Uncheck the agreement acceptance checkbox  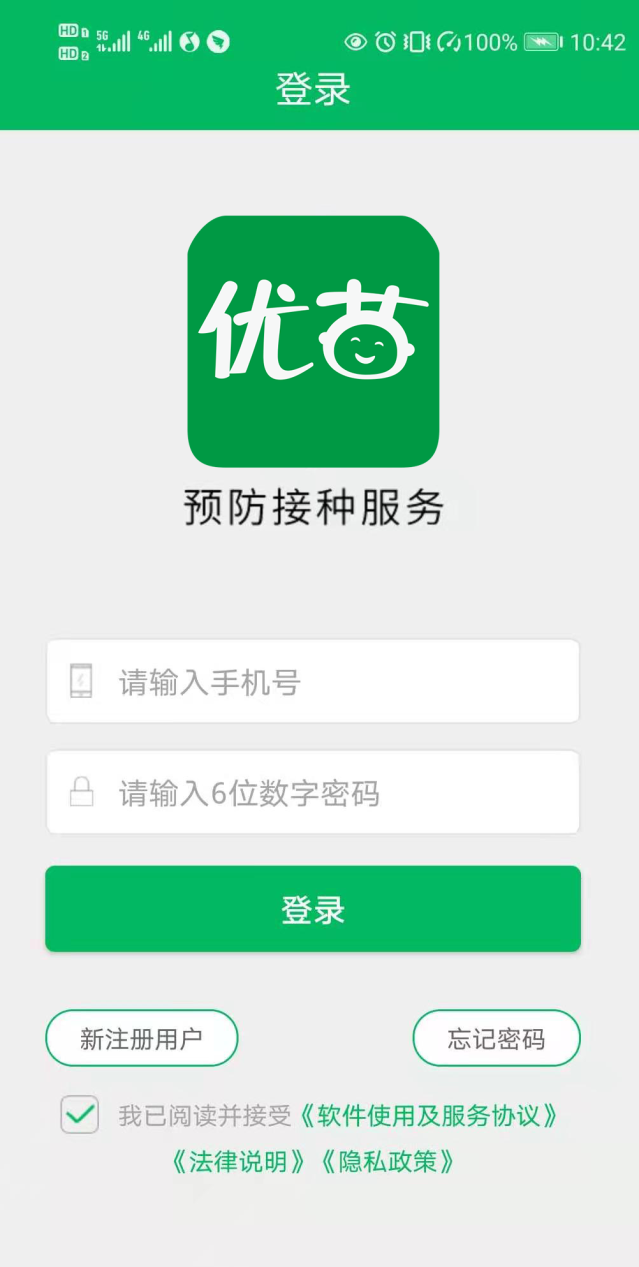[80, 1114]
